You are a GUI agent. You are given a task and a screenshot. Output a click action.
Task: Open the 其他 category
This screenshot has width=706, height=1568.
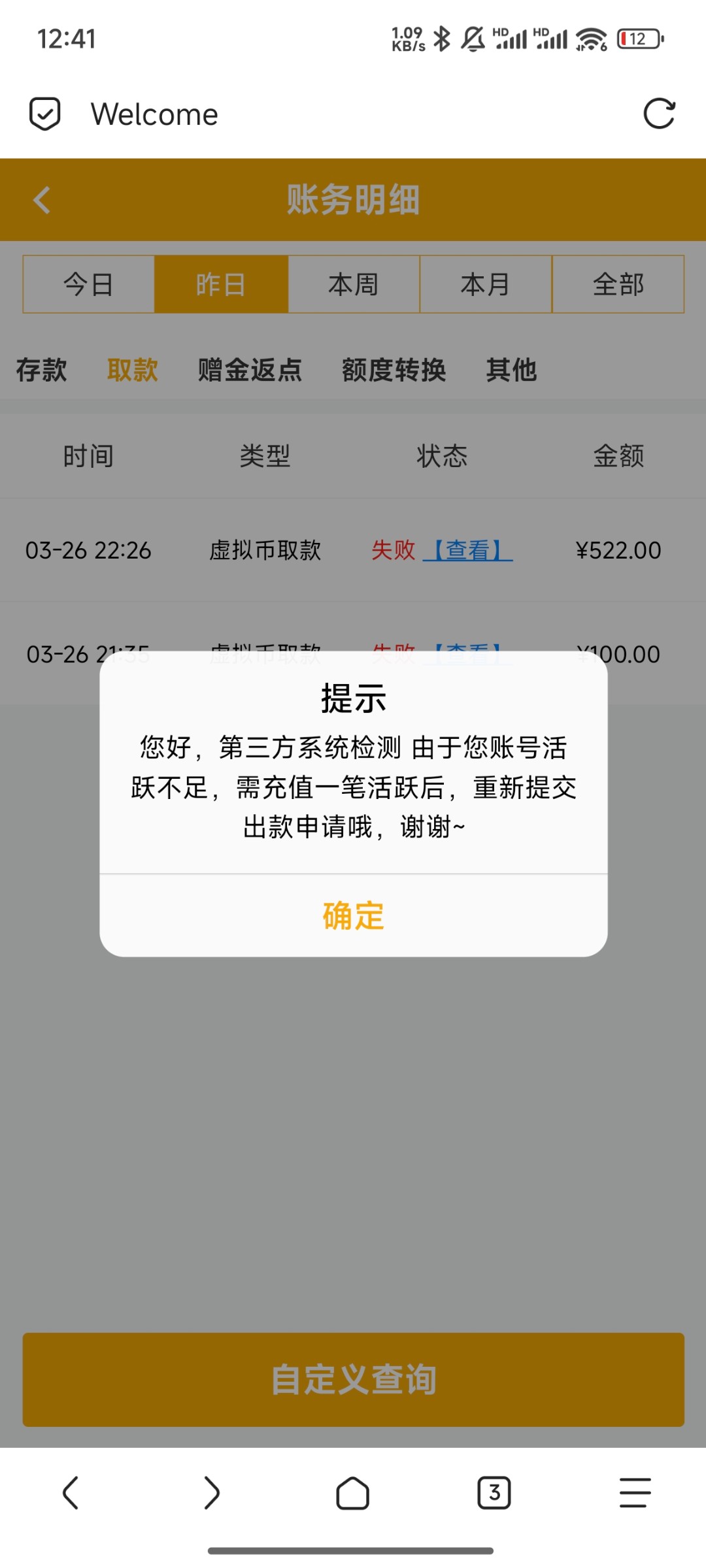click(x=511, y=370)
